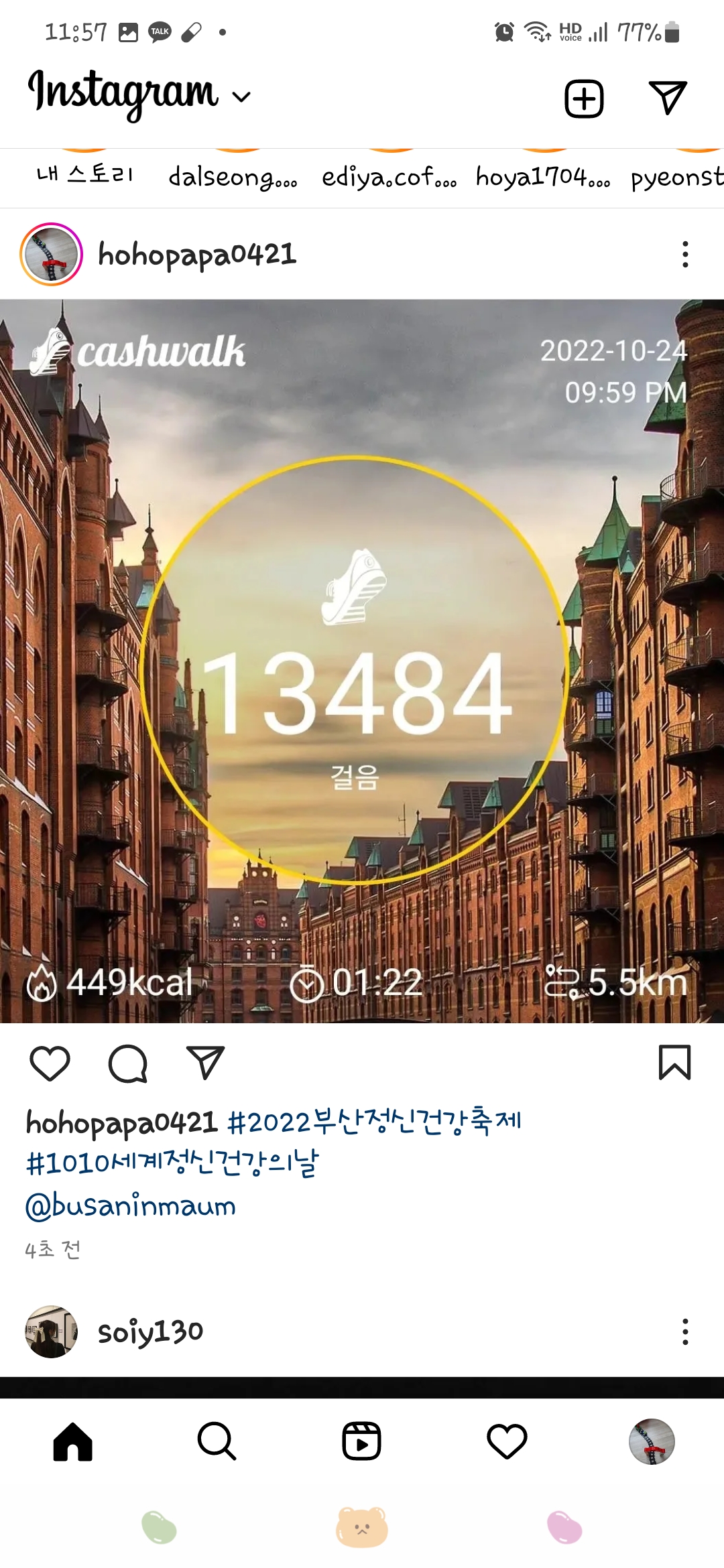
Task: Open hashtag #2022부산정신건강축제
Action: coord(374,1122)
